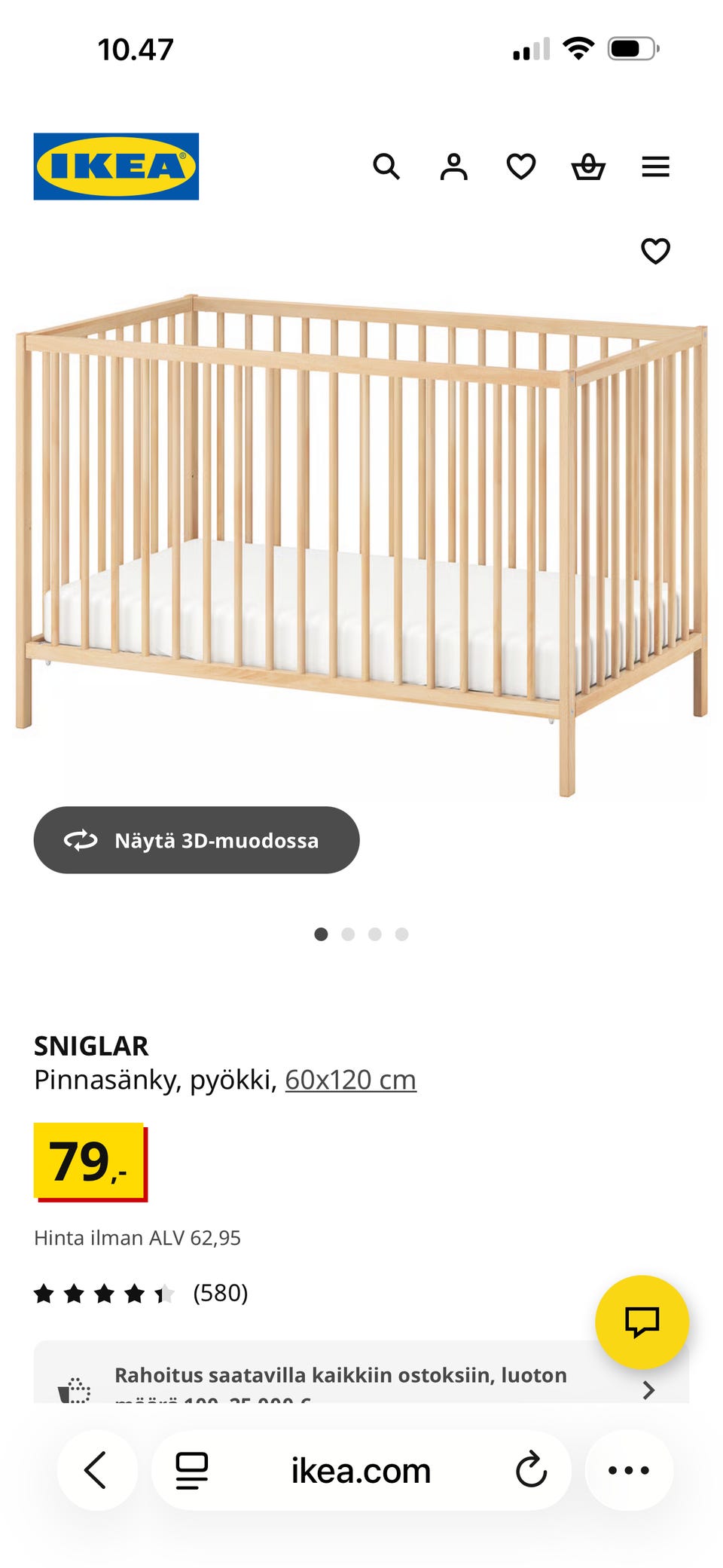Open the shopping basket
Viewport: 723px width, 1568px height.
click(588, 167)
